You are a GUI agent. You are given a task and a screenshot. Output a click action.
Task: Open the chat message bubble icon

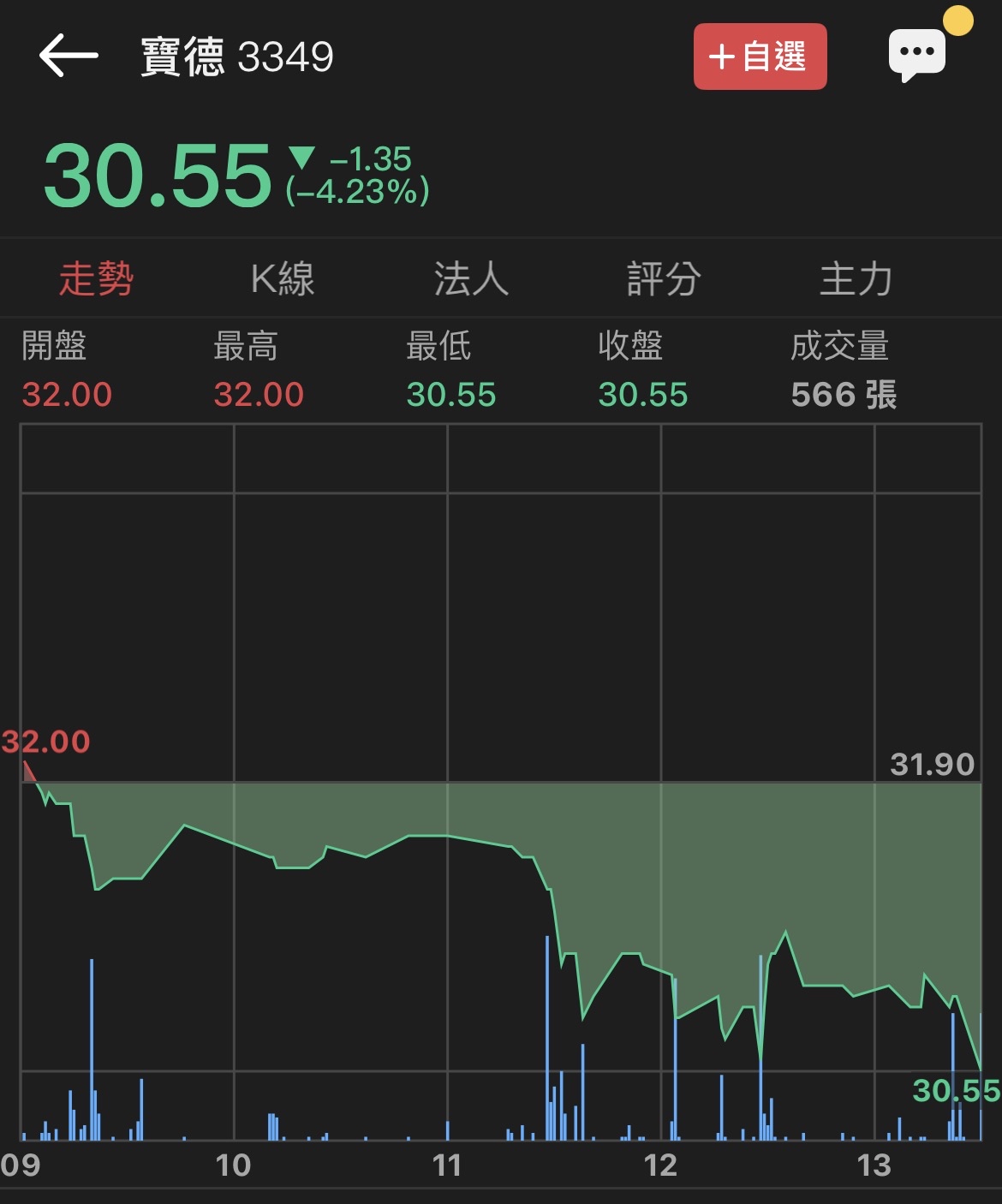point(918,54)
